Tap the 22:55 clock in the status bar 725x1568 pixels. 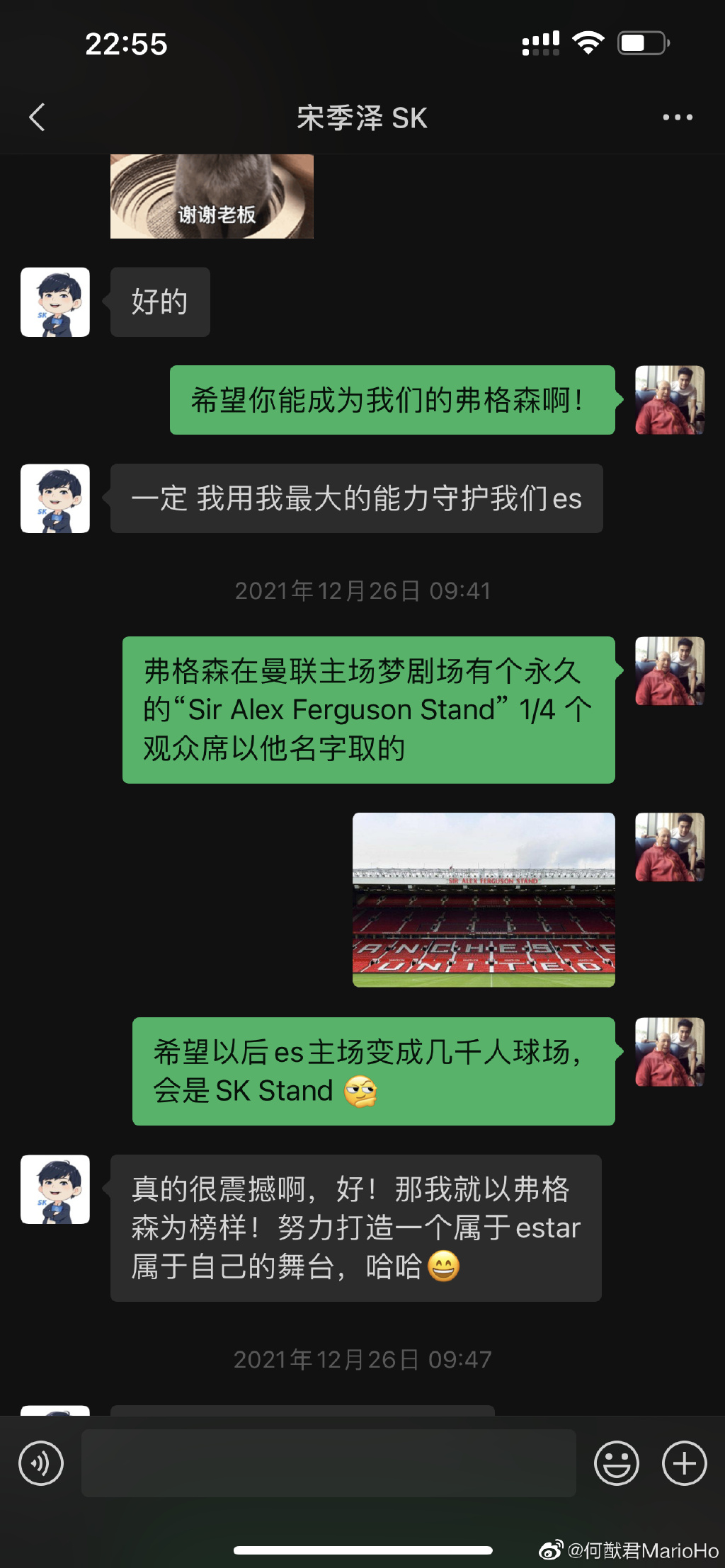pos(125,44)
